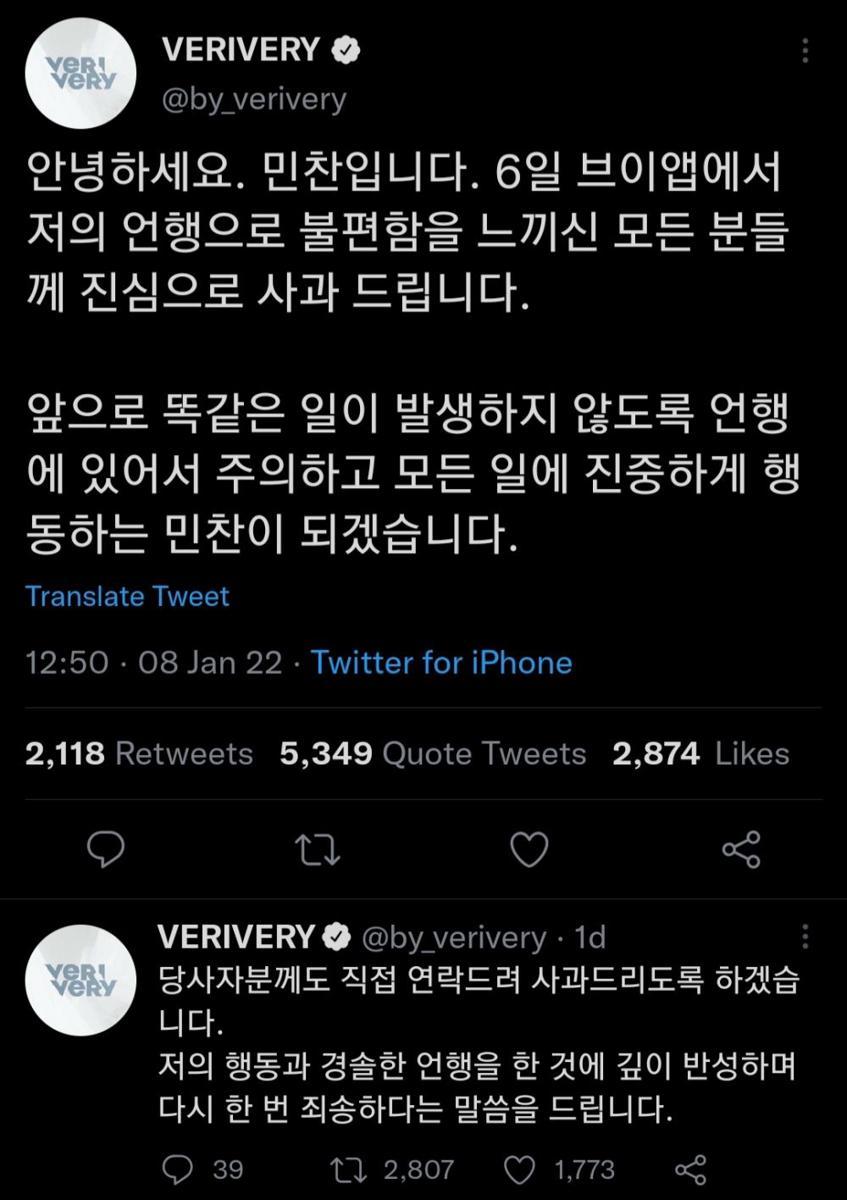Image resolution: width=847 pixels, height=1200 pixels.
Task: Tap Translate Tweet link
Action: click(127, 596)
